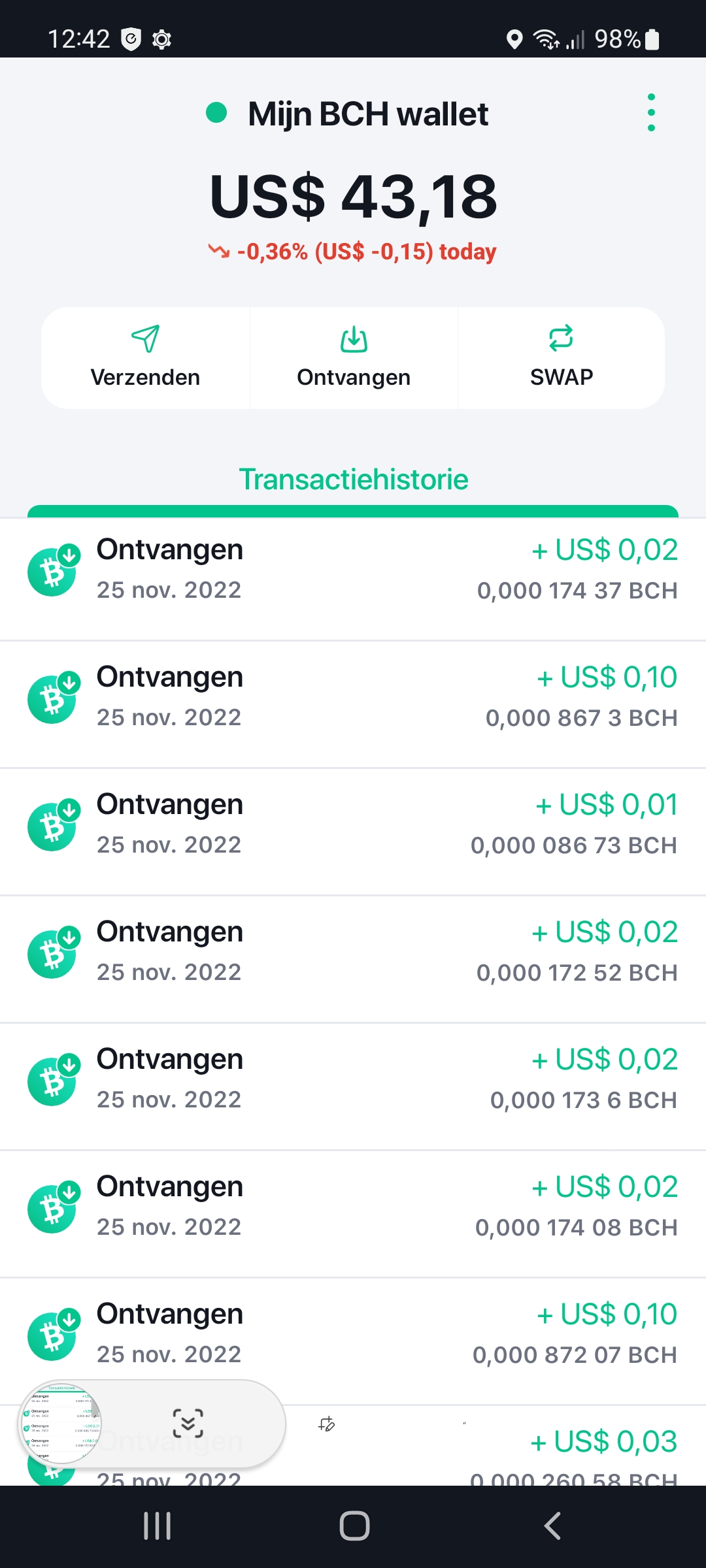This screenshot has width=706, height=1568.
Task: Open the screenshot preview thumbnail
Action: coord(60,1424)
